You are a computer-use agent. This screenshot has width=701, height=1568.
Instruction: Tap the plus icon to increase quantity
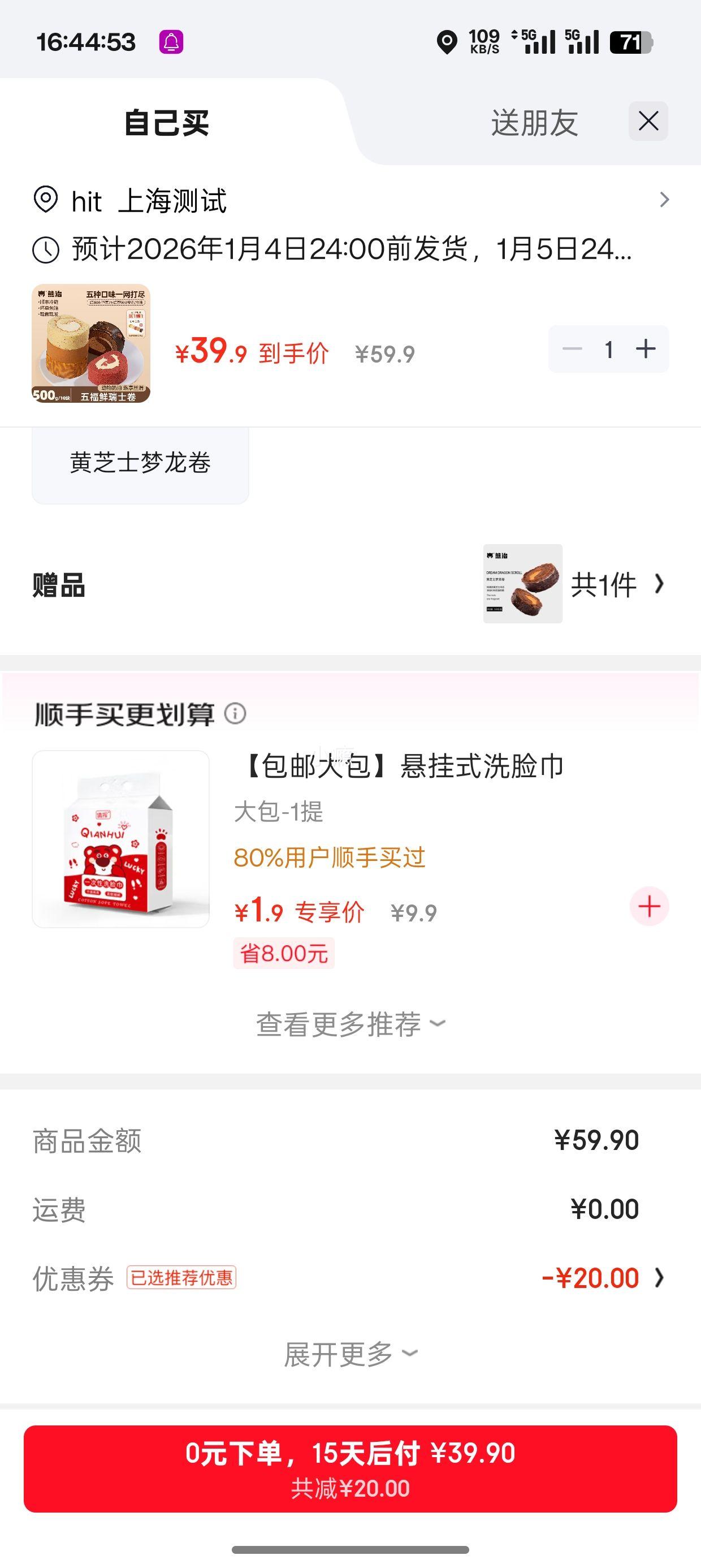[x=645, y=348]
